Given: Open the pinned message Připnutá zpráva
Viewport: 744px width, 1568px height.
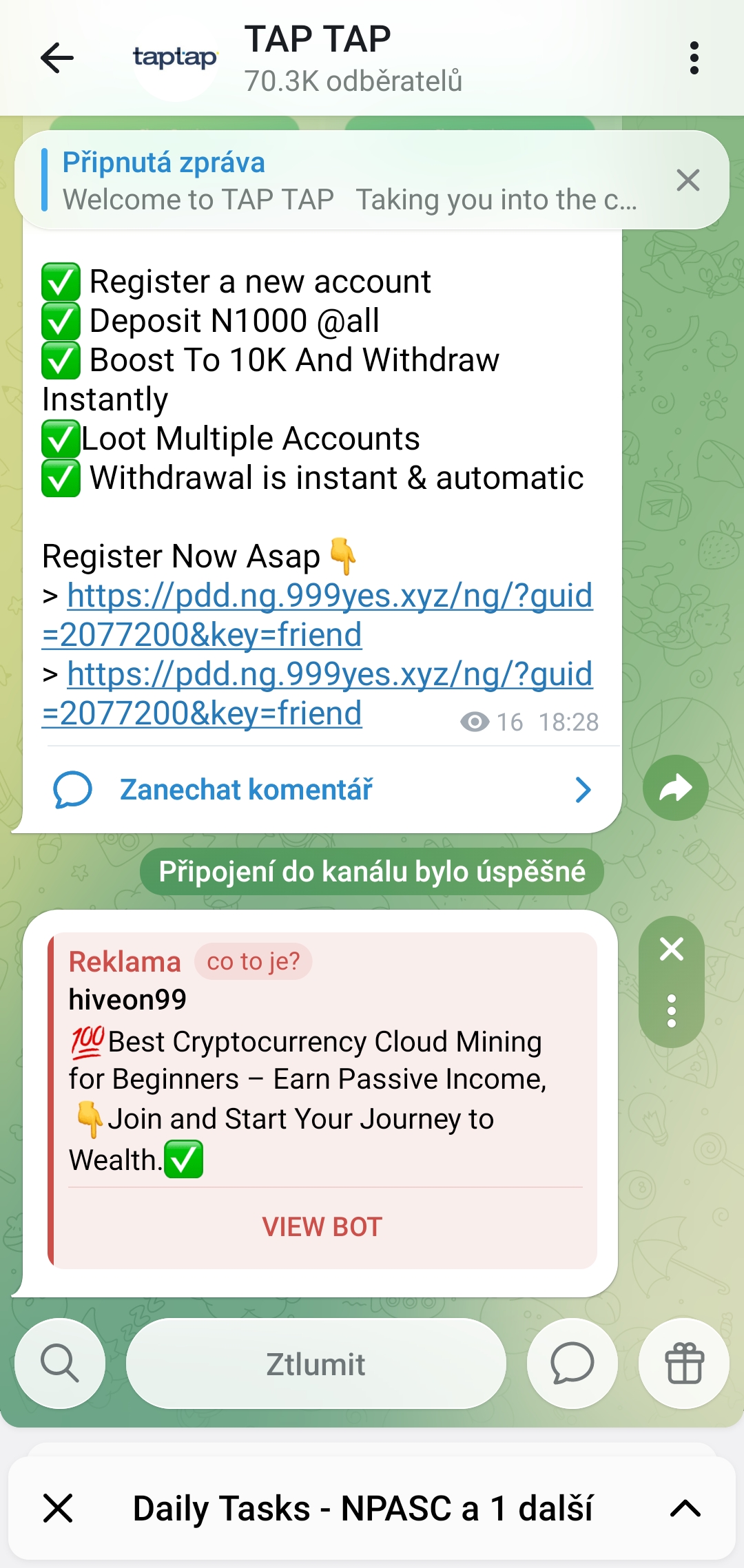Looking at the screenshot, I should [344, 180].
